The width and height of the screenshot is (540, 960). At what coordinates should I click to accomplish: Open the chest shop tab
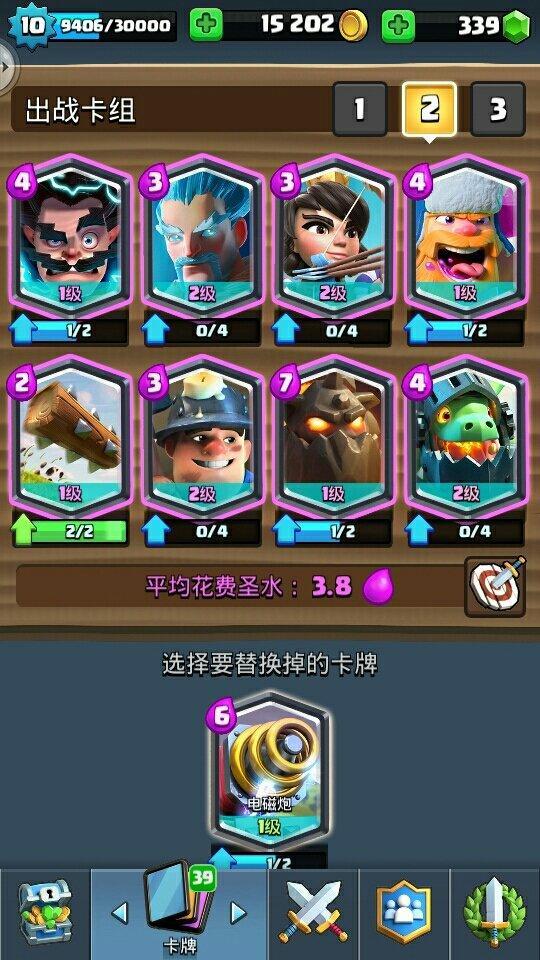pos(45,913)
